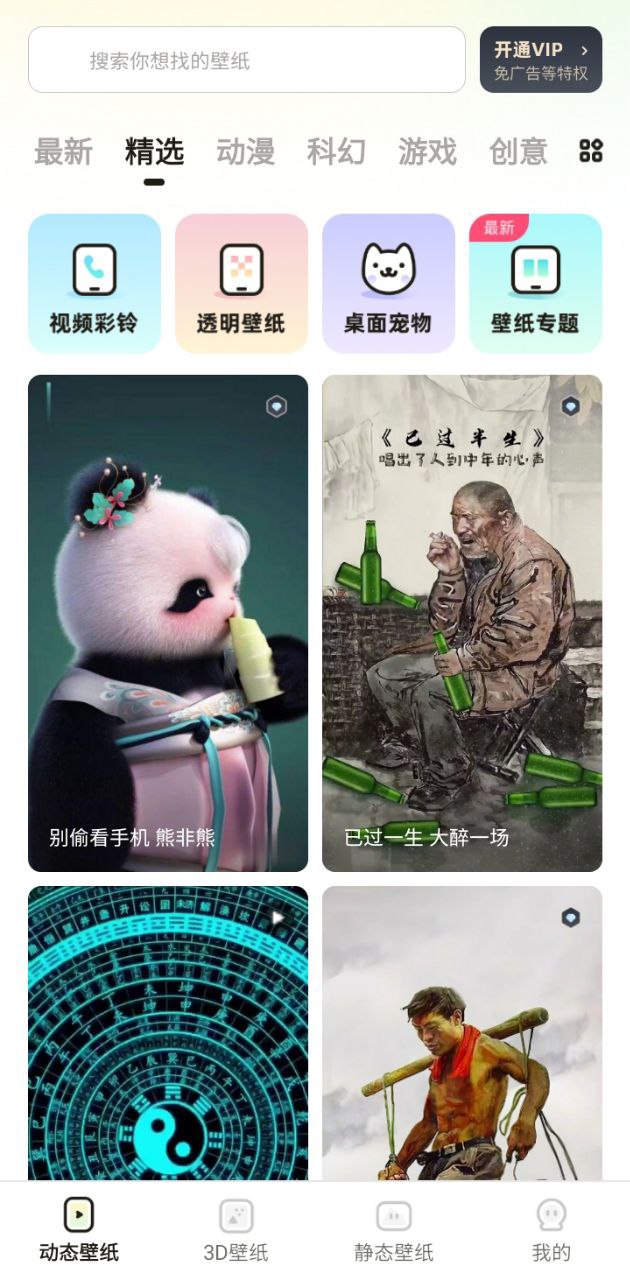The height and width of the screenshot is (1280, 630).
Task: View the 创意 category tab
Action: coord(518,152)
